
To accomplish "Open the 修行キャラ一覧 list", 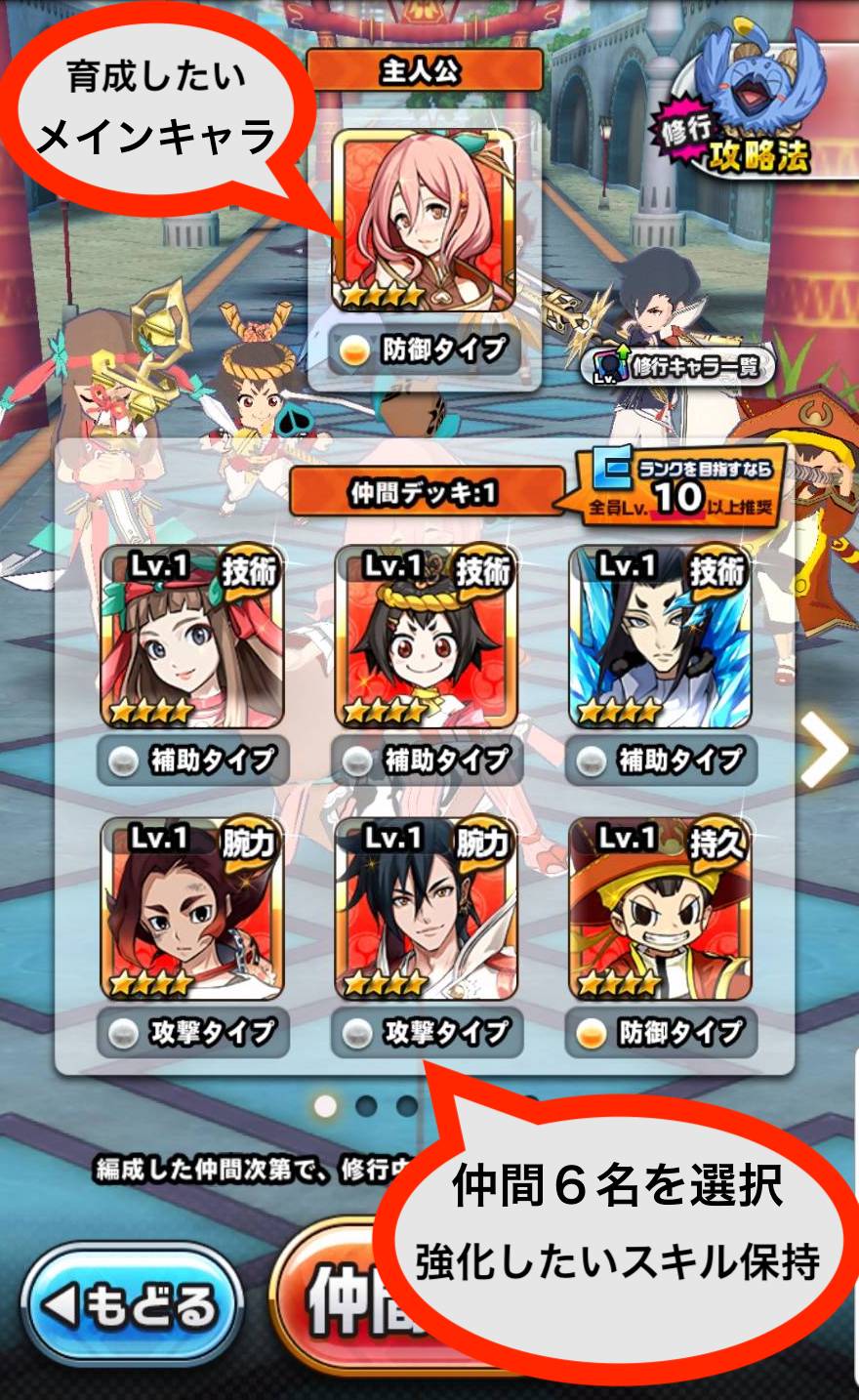I will coord(680,367).
